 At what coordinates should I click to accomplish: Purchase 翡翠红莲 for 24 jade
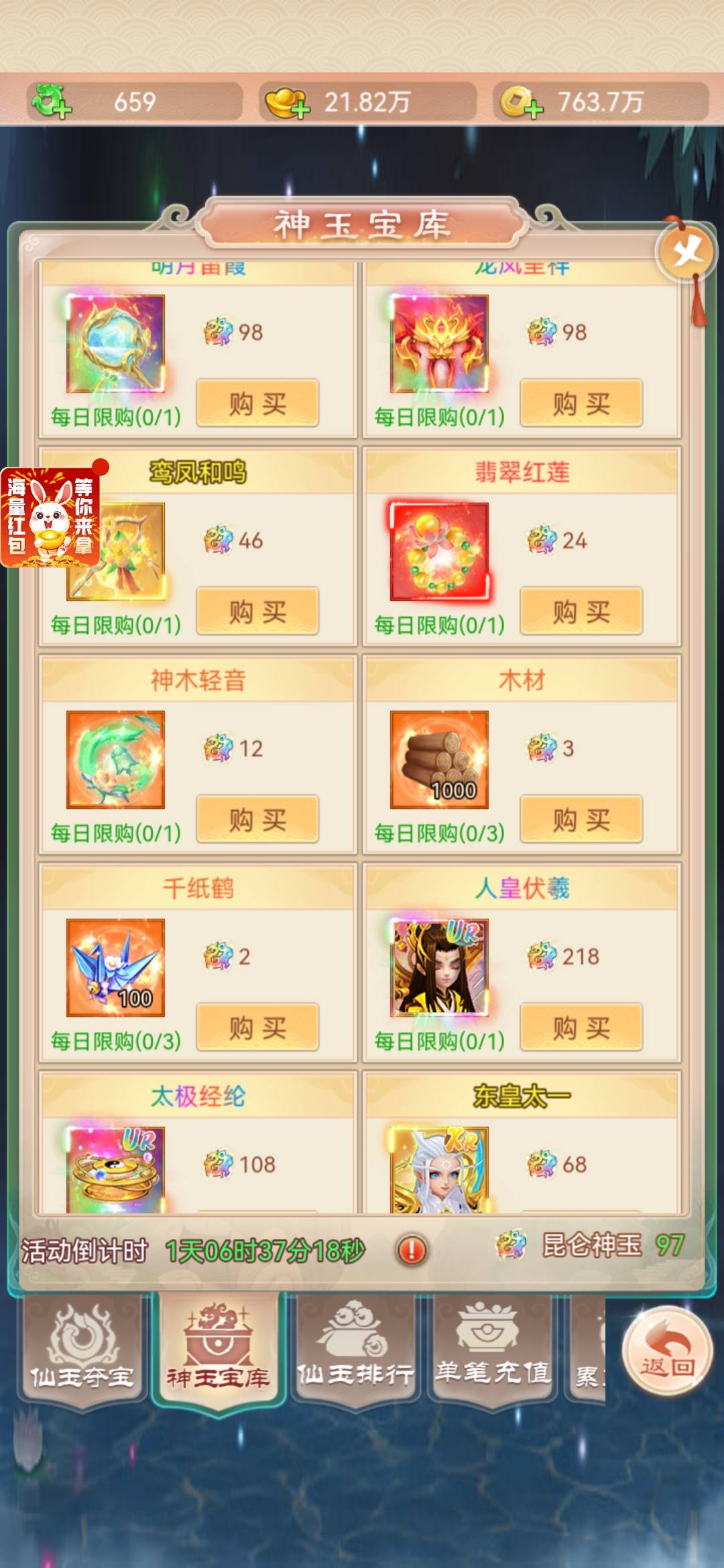[581, 611]
